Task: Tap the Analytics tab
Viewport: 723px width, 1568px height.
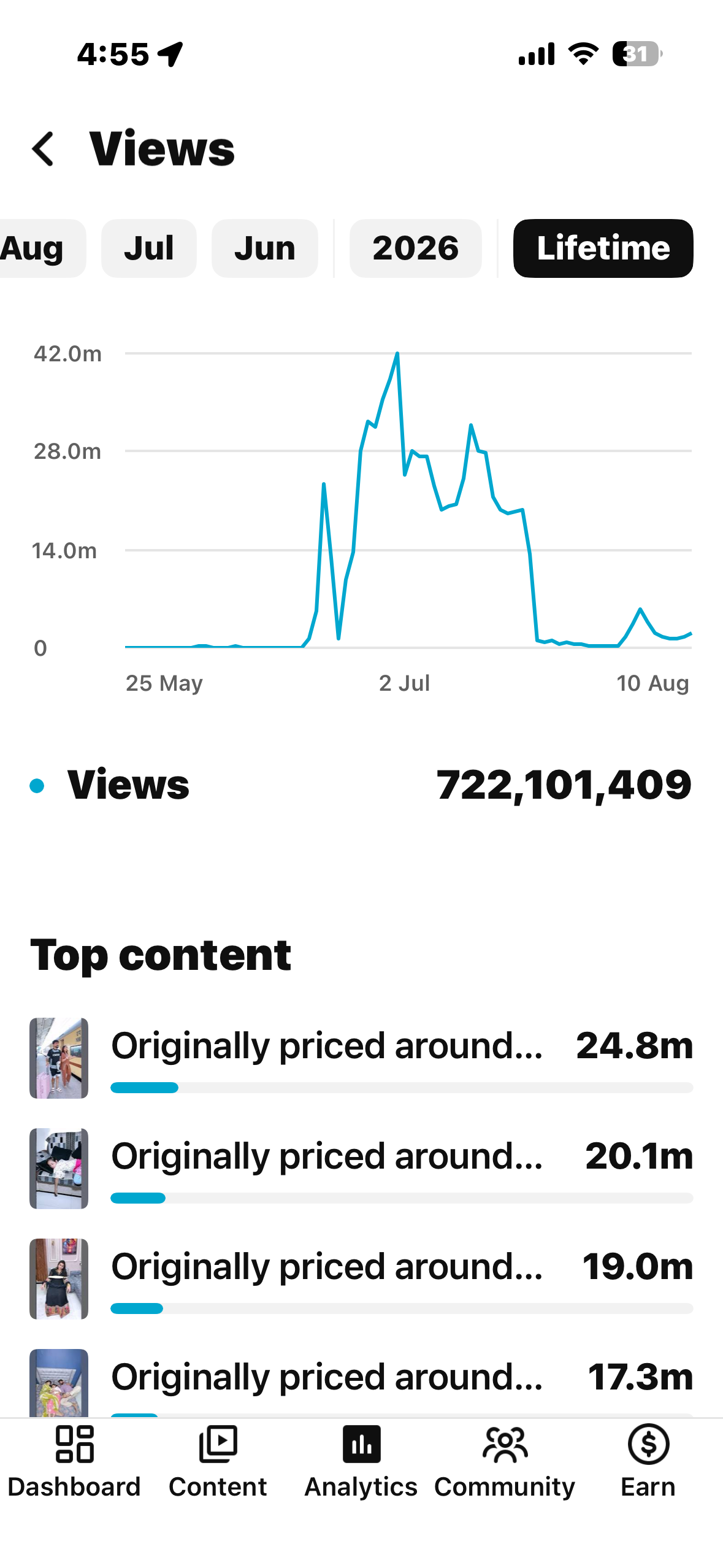Action: point(361,1462)
